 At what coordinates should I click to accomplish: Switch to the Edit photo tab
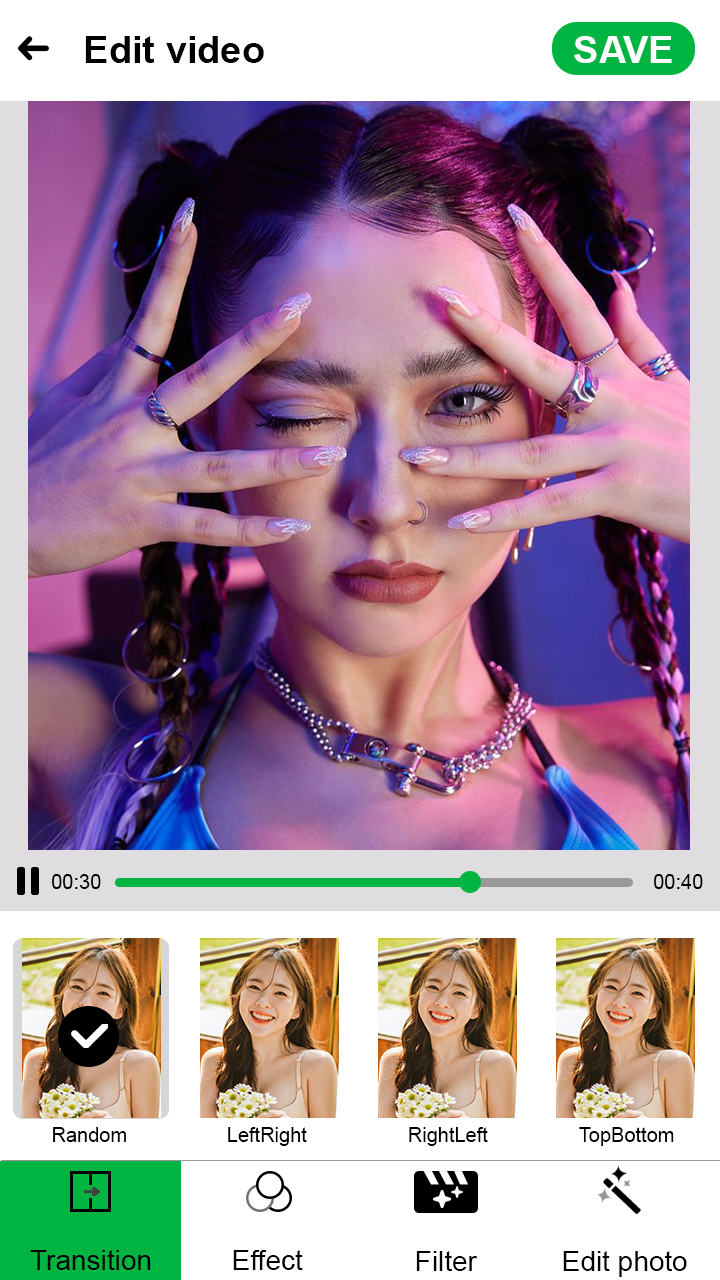[624, 1220]
